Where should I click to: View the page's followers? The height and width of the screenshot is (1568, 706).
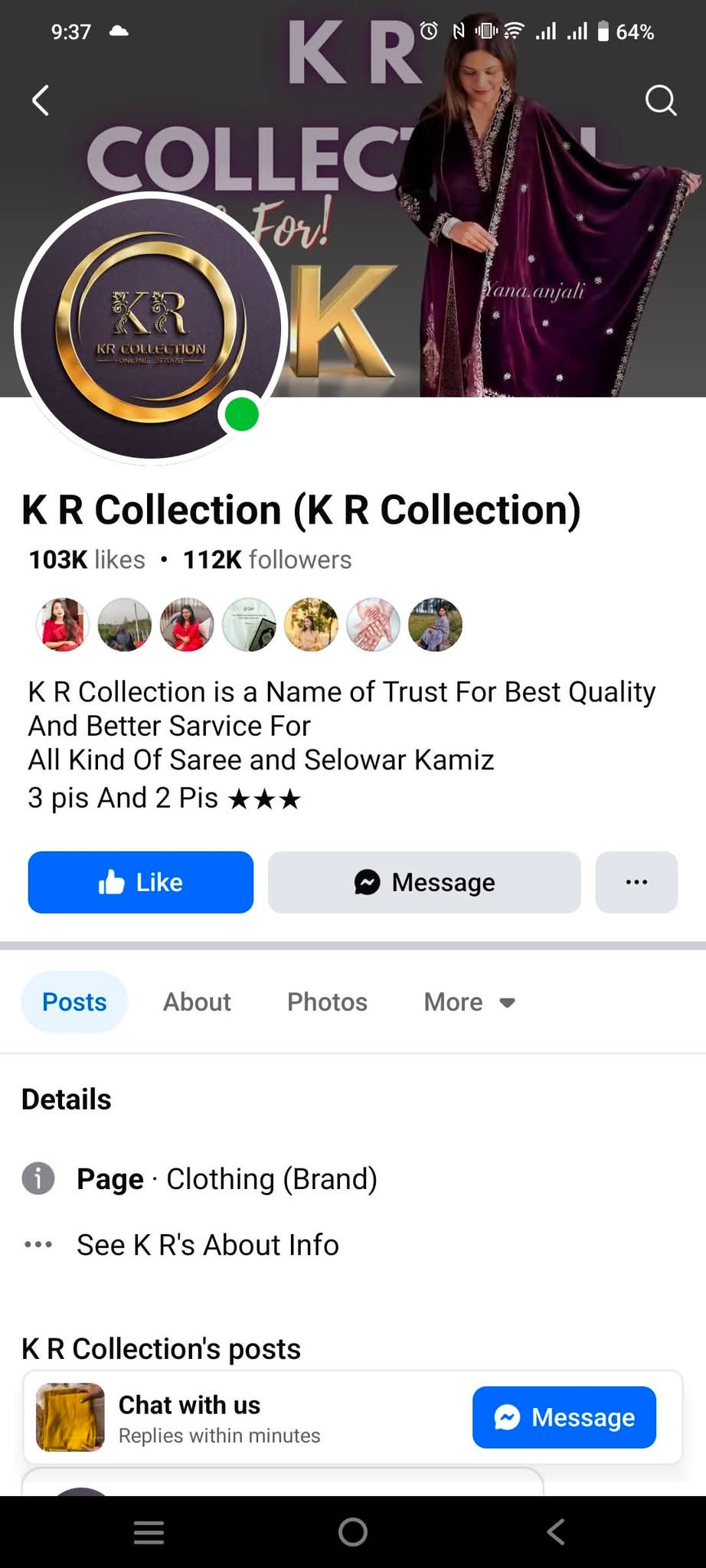[267, 560]
